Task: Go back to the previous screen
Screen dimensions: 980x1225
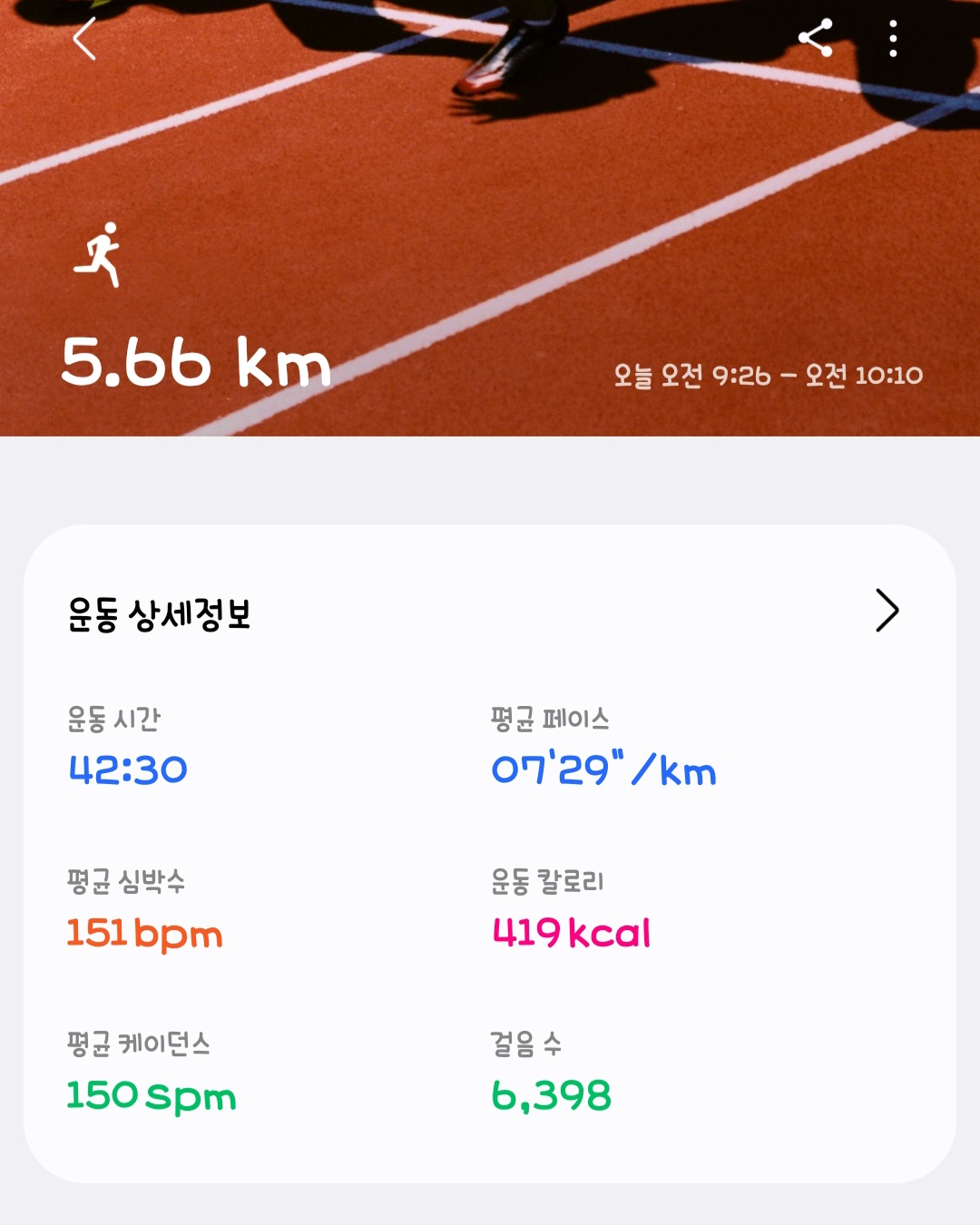Action: pos(84,39)
